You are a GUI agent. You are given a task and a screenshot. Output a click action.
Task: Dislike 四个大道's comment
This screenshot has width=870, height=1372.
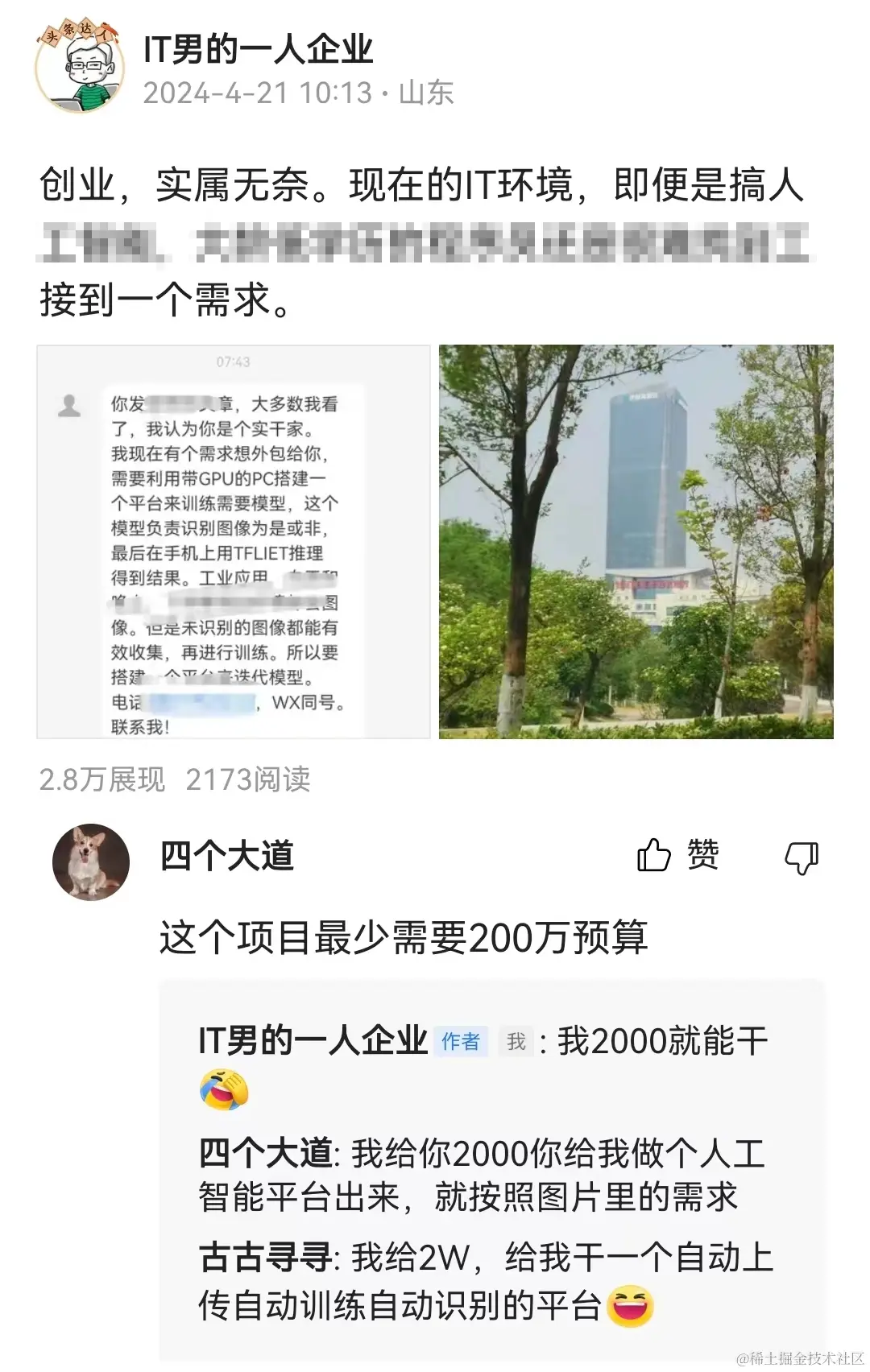(x=801, y=857)
